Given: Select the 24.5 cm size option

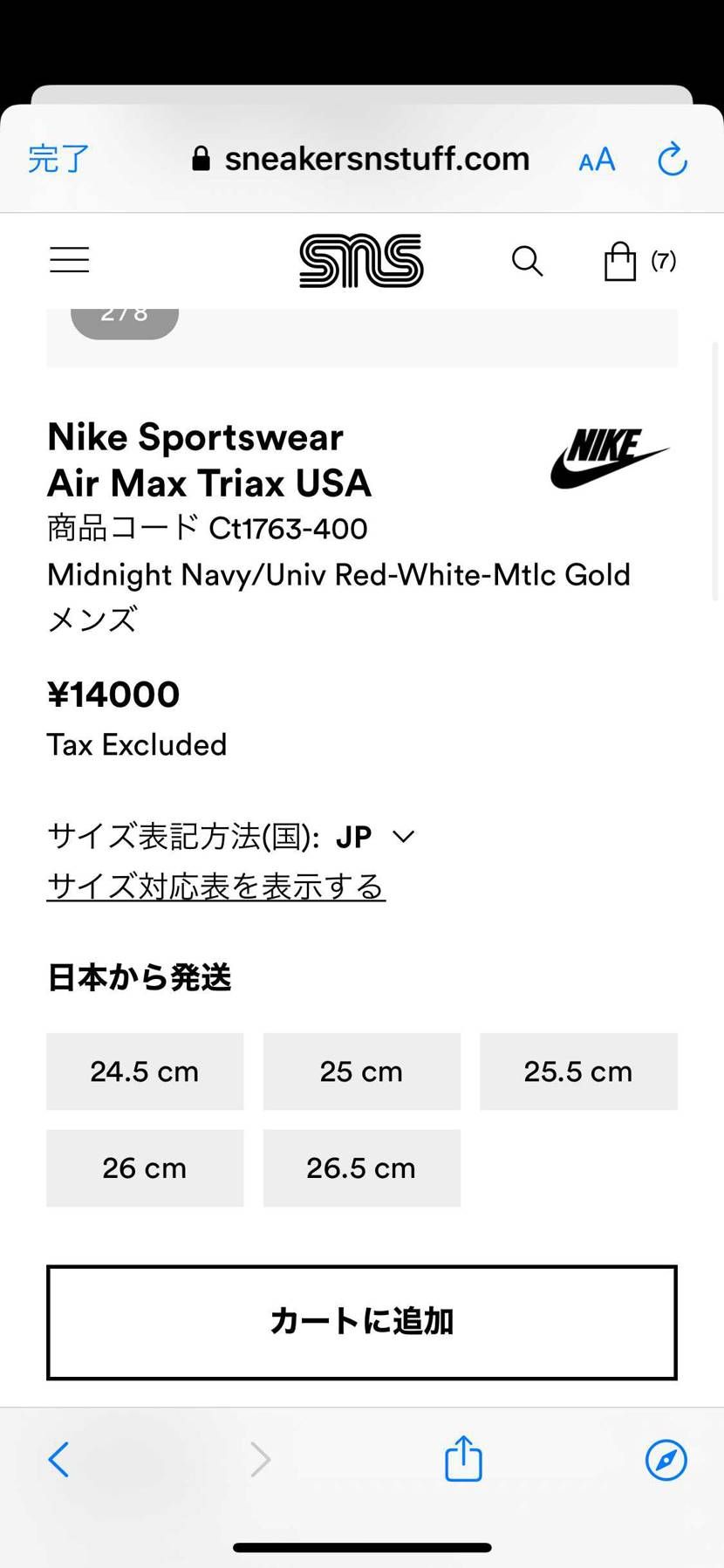Looking at the screenshot, I should pyautogui.click(x=145, y=1072).
